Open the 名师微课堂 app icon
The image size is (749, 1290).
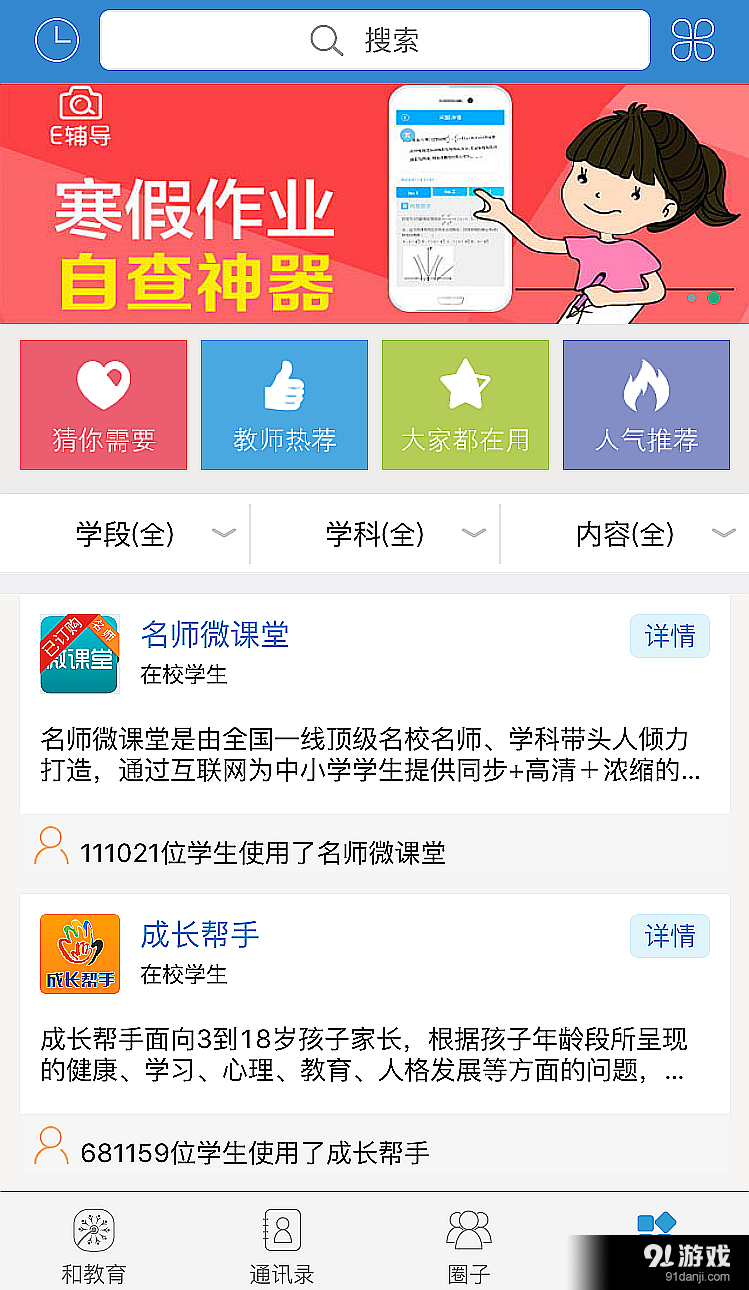(x=79, y=653)
